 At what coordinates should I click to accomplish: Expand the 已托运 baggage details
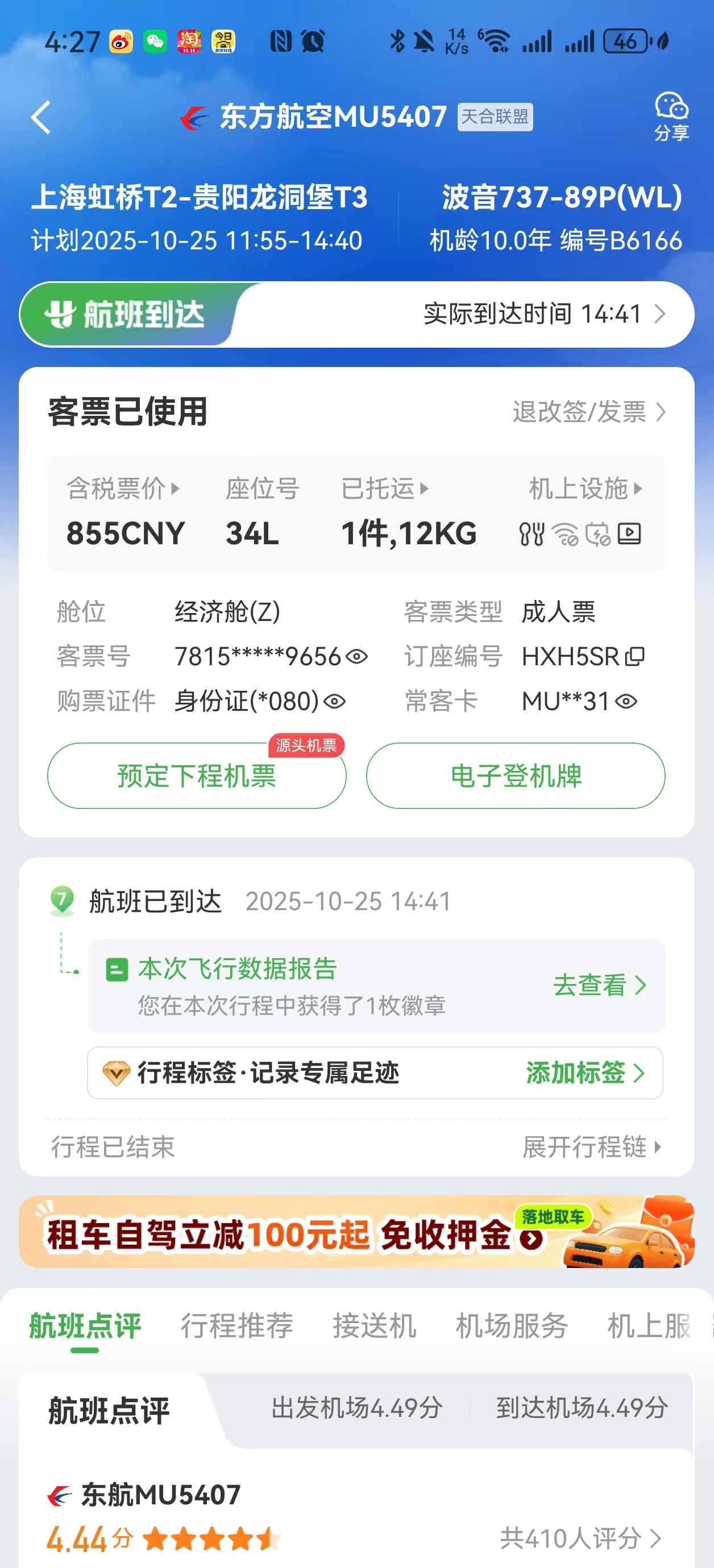[385, 489]
